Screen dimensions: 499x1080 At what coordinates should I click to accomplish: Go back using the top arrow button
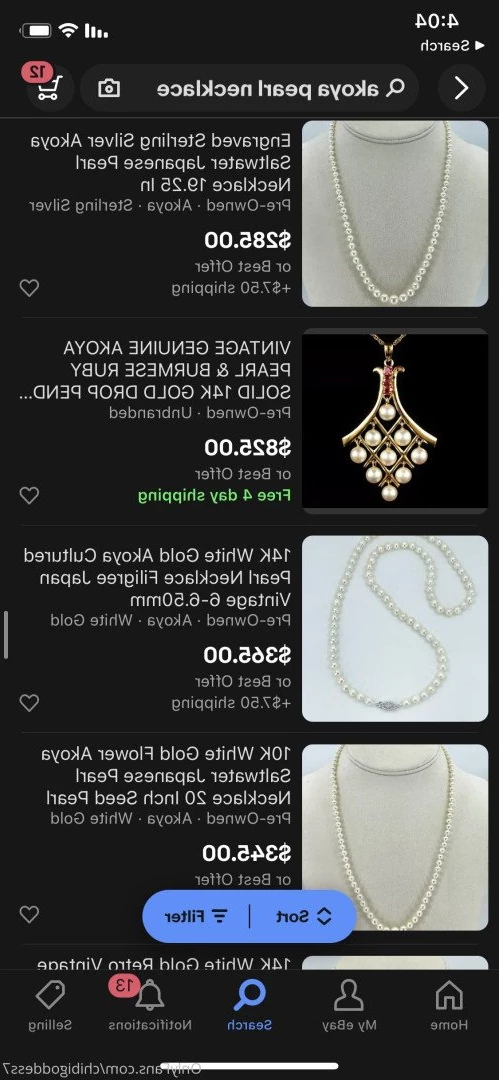point(461,87)
